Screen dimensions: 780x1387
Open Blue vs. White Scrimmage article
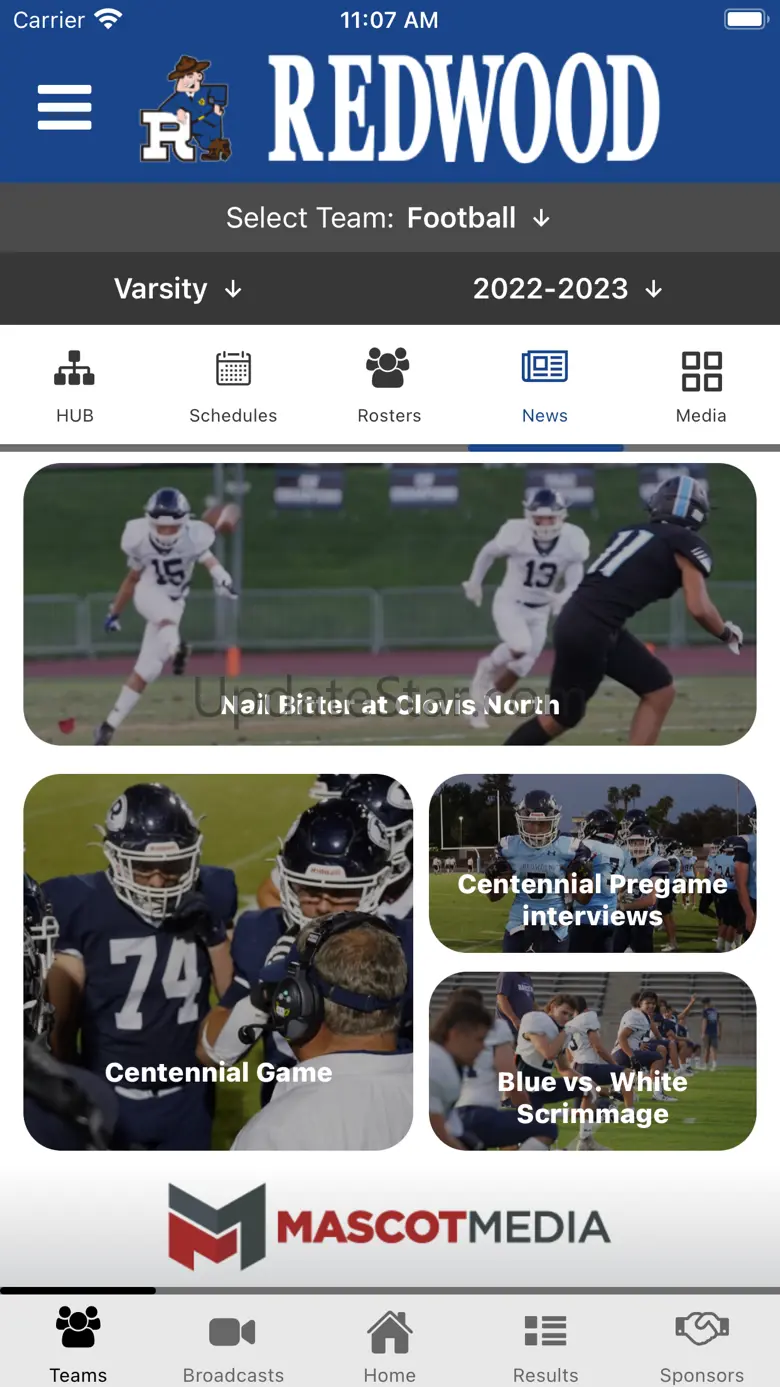click(x=593, y=1061)
